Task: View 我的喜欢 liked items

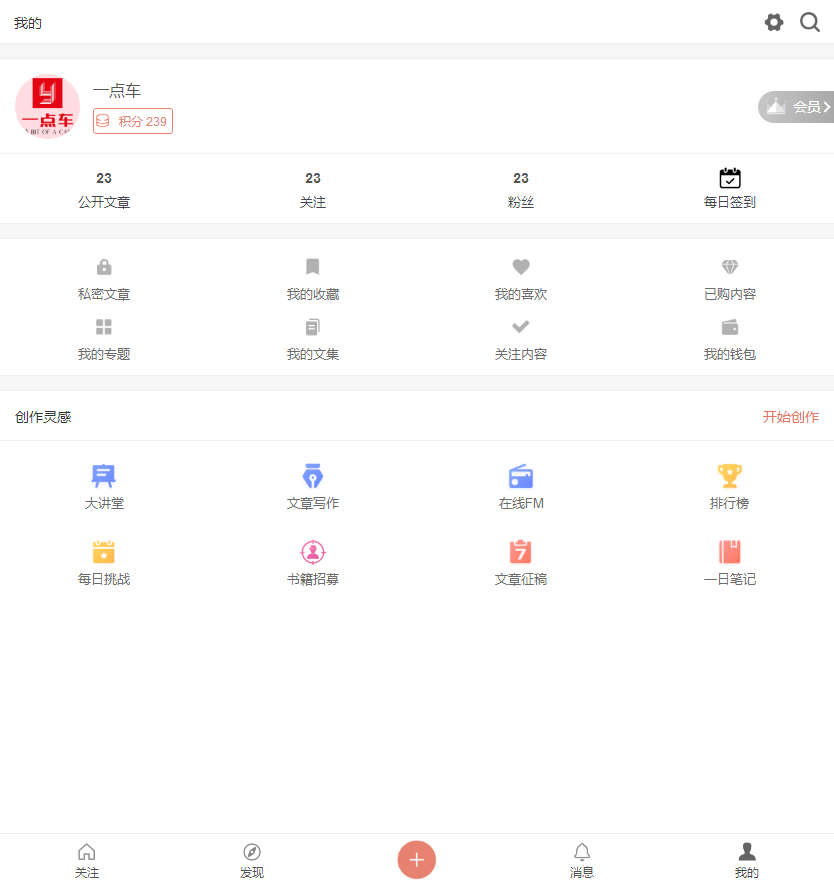Action: pos(521,279)
